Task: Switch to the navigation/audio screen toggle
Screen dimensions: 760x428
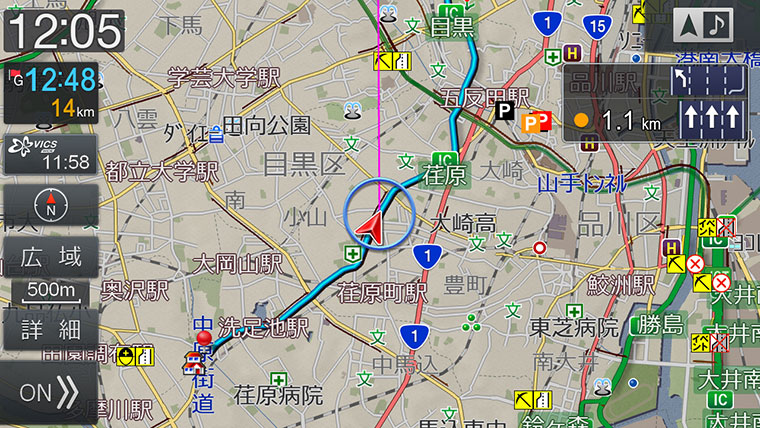Action: coord(703,27)
